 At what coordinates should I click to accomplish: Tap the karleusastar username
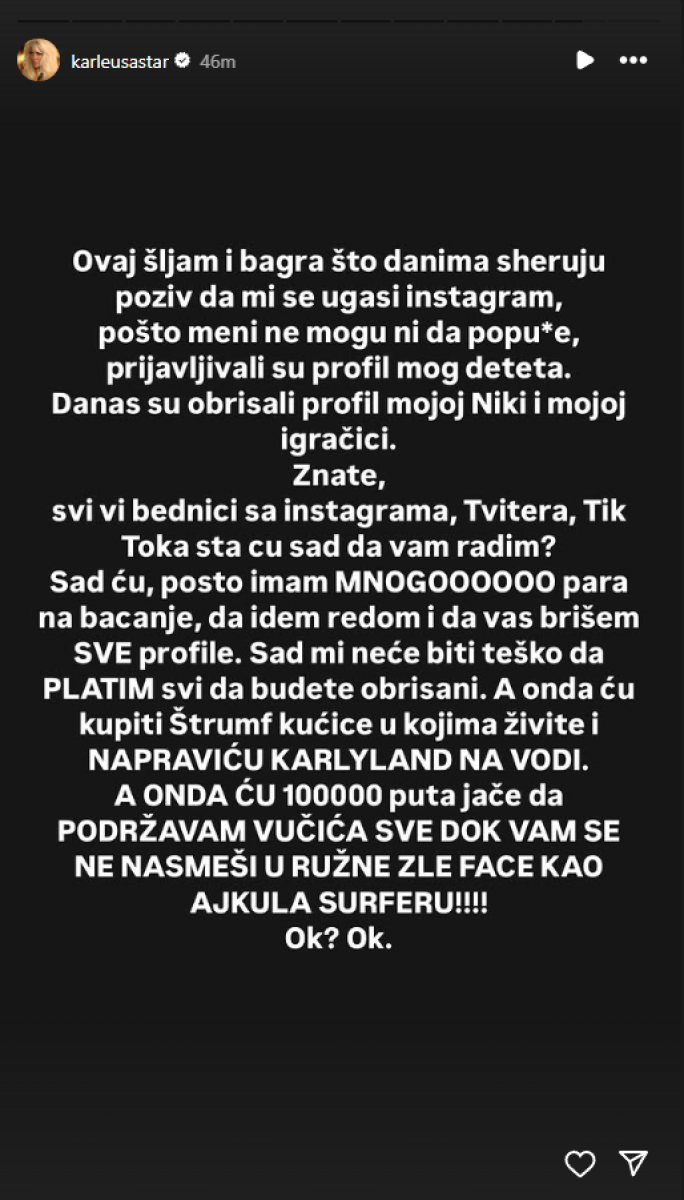point(120,61)
